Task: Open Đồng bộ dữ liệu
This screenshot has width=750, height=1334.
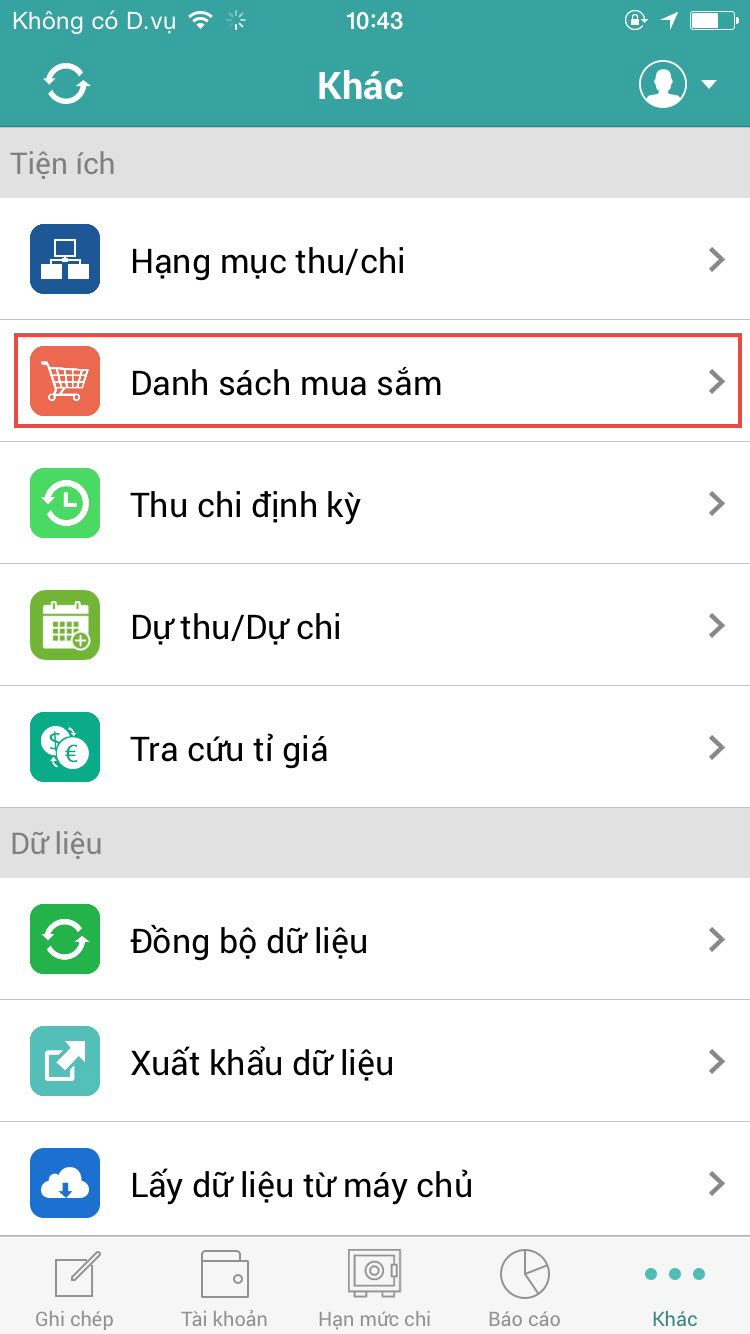Action: 375,939
